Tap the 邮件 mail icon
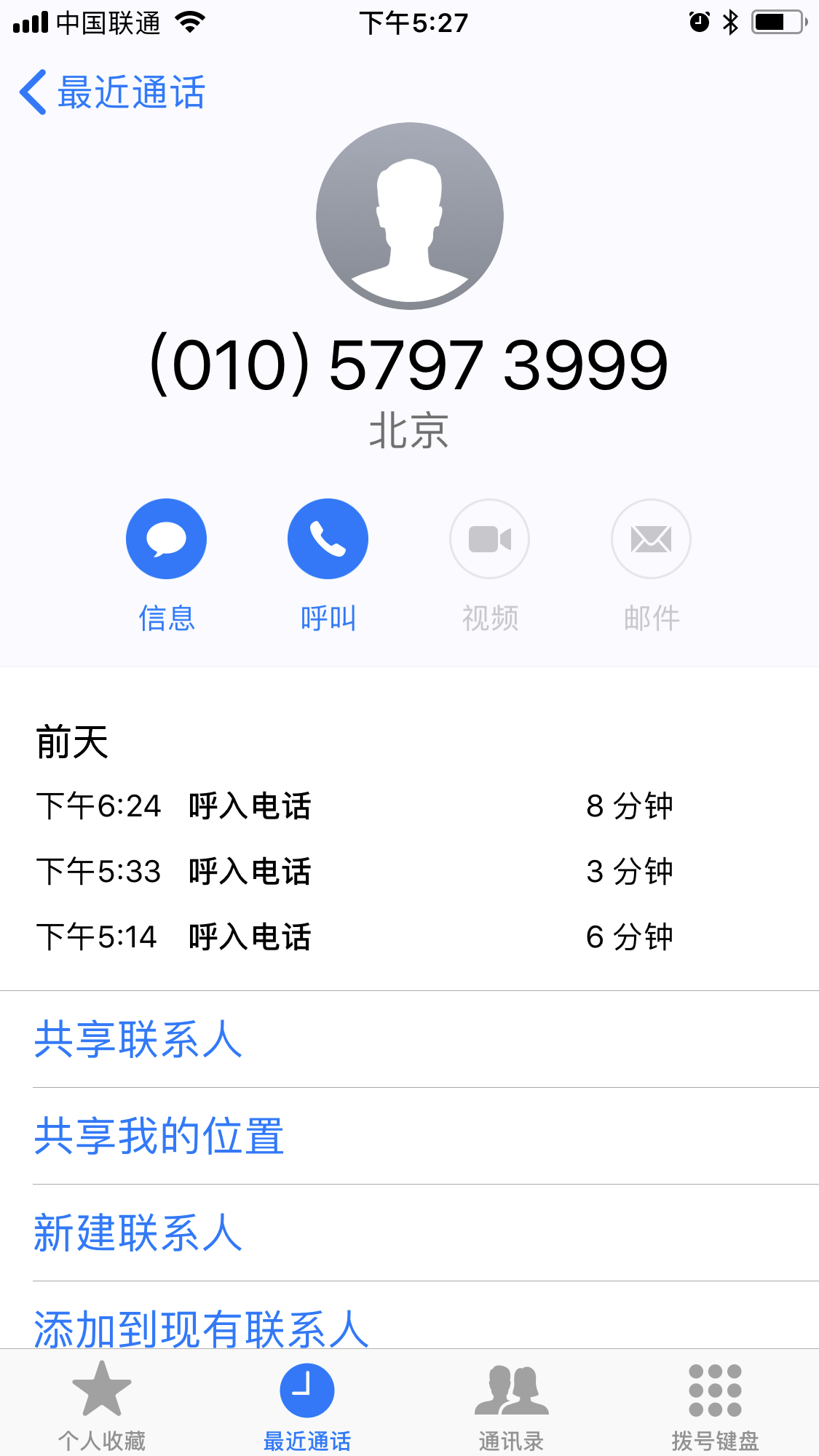This screenshot has width=819, height=1456. point(651,538)
